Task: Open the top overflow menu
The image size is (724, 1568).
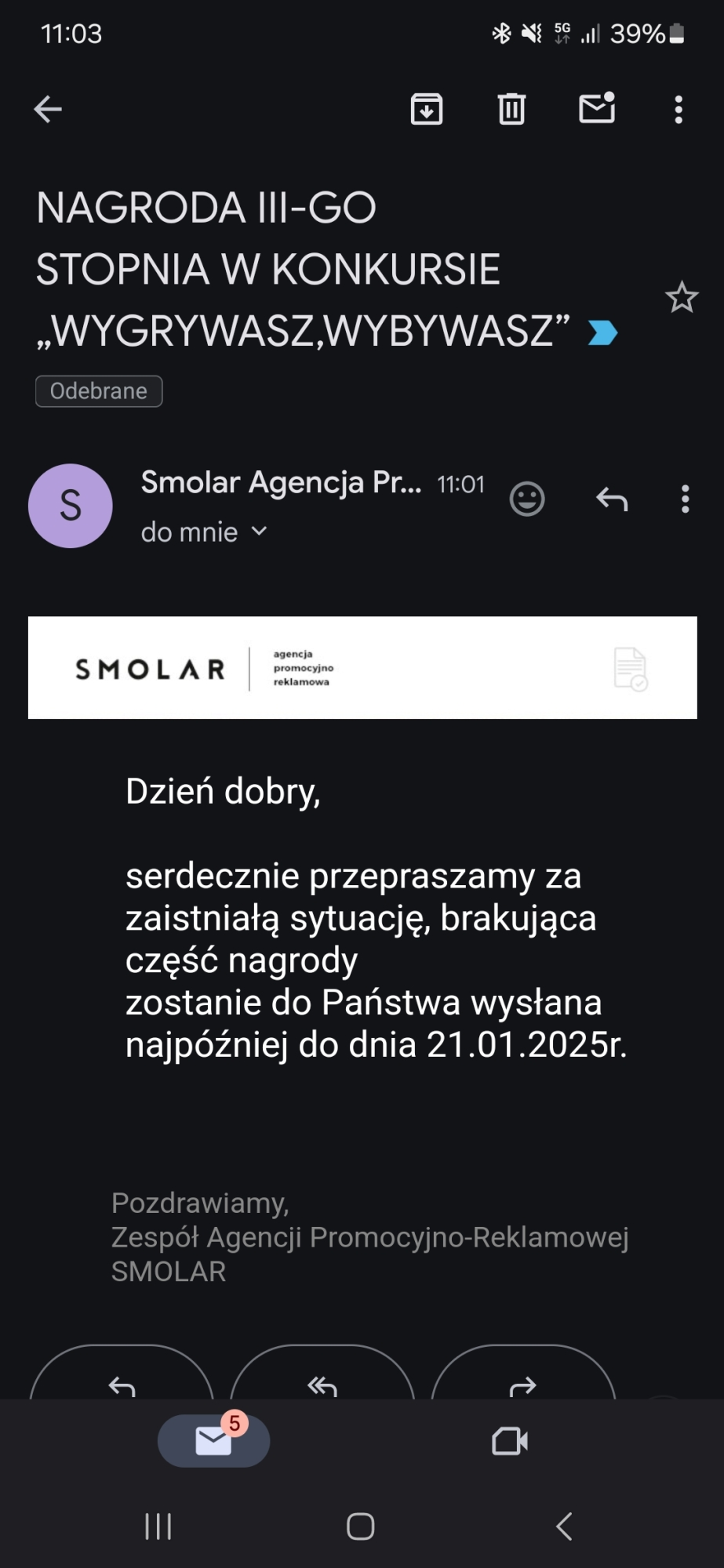Action: point(679,109)
